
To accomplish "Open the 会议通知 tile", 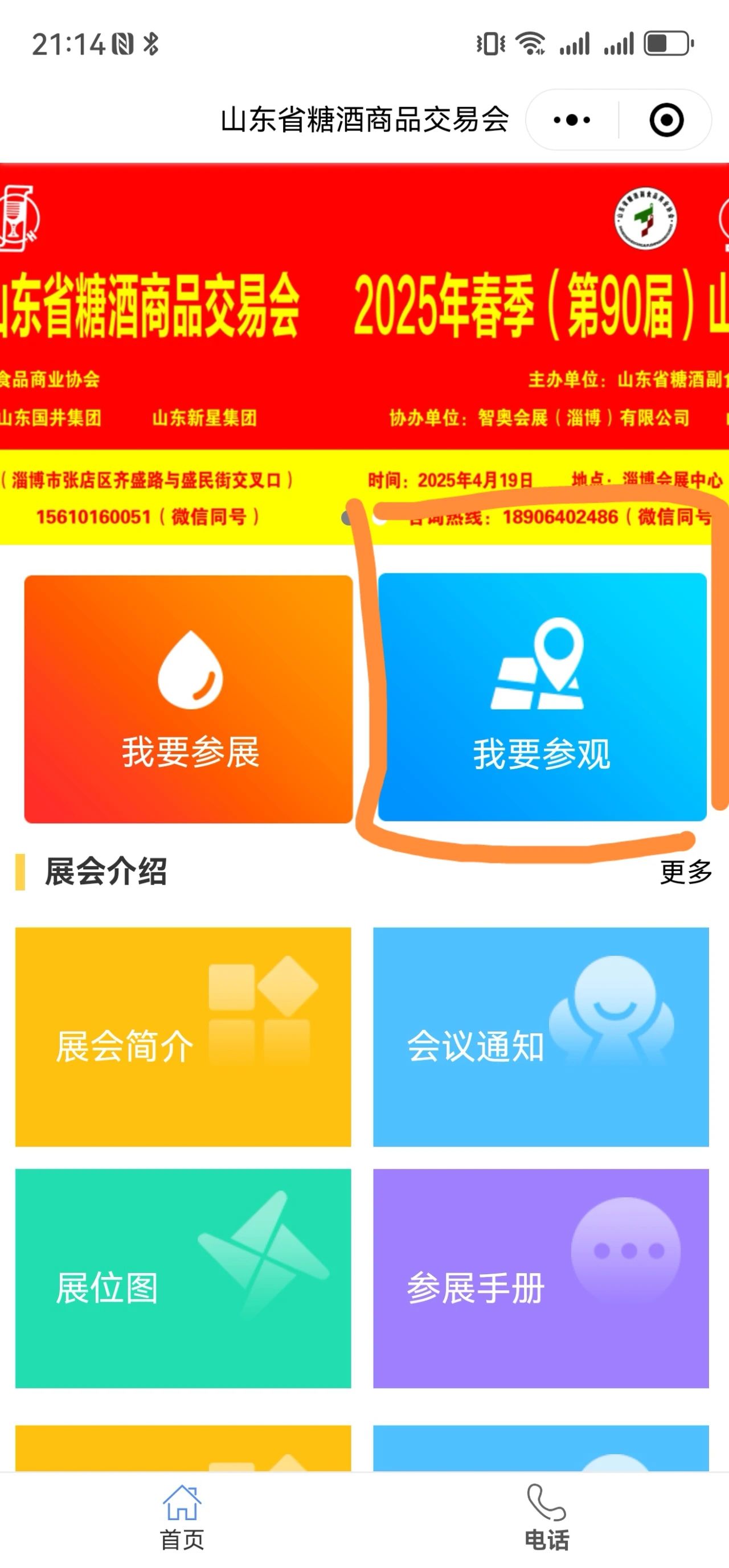I will [x=541, y=1037].
